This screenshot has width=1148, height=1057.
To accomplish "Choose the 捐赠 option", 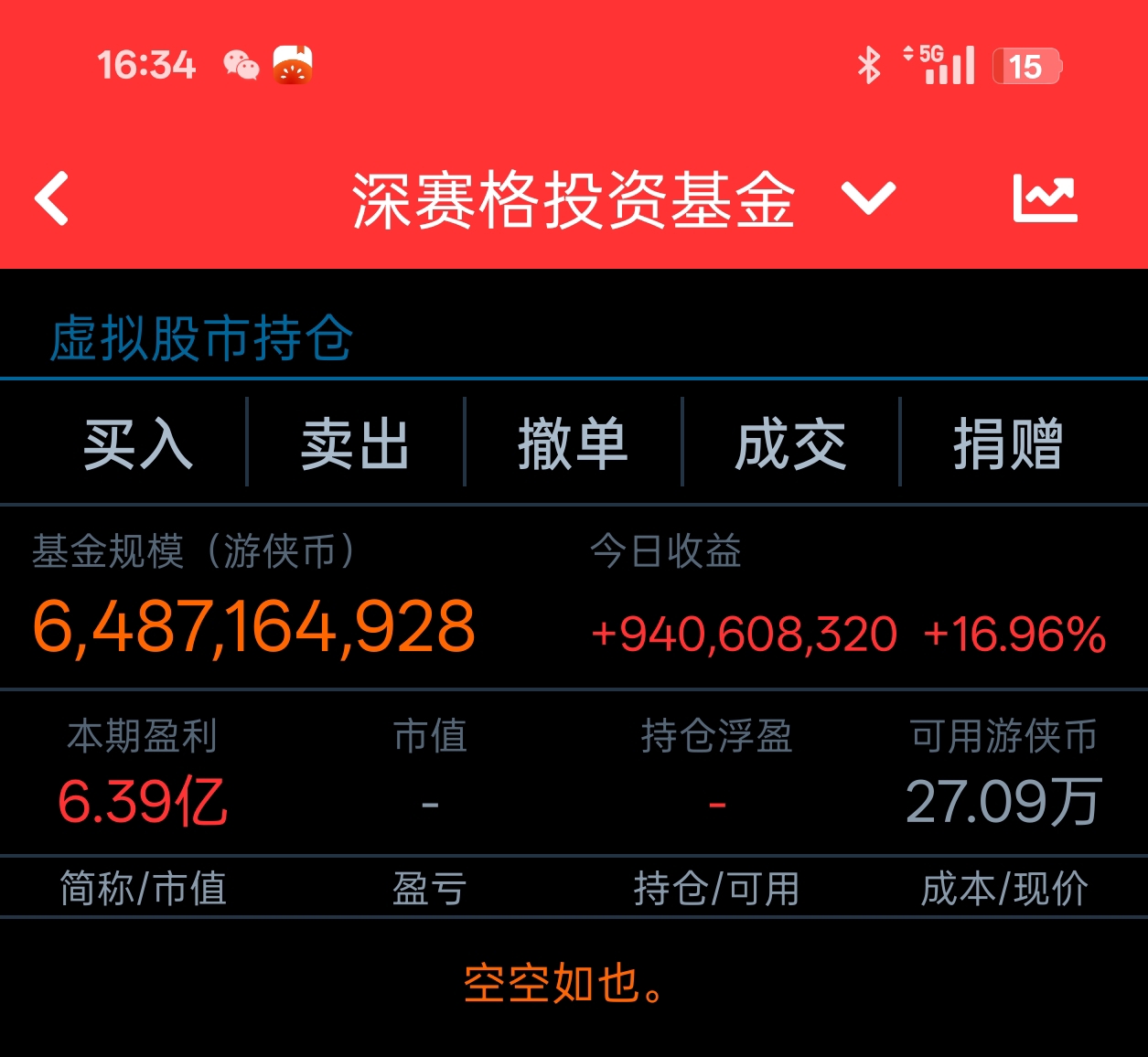I will [x=1008, y=444].
